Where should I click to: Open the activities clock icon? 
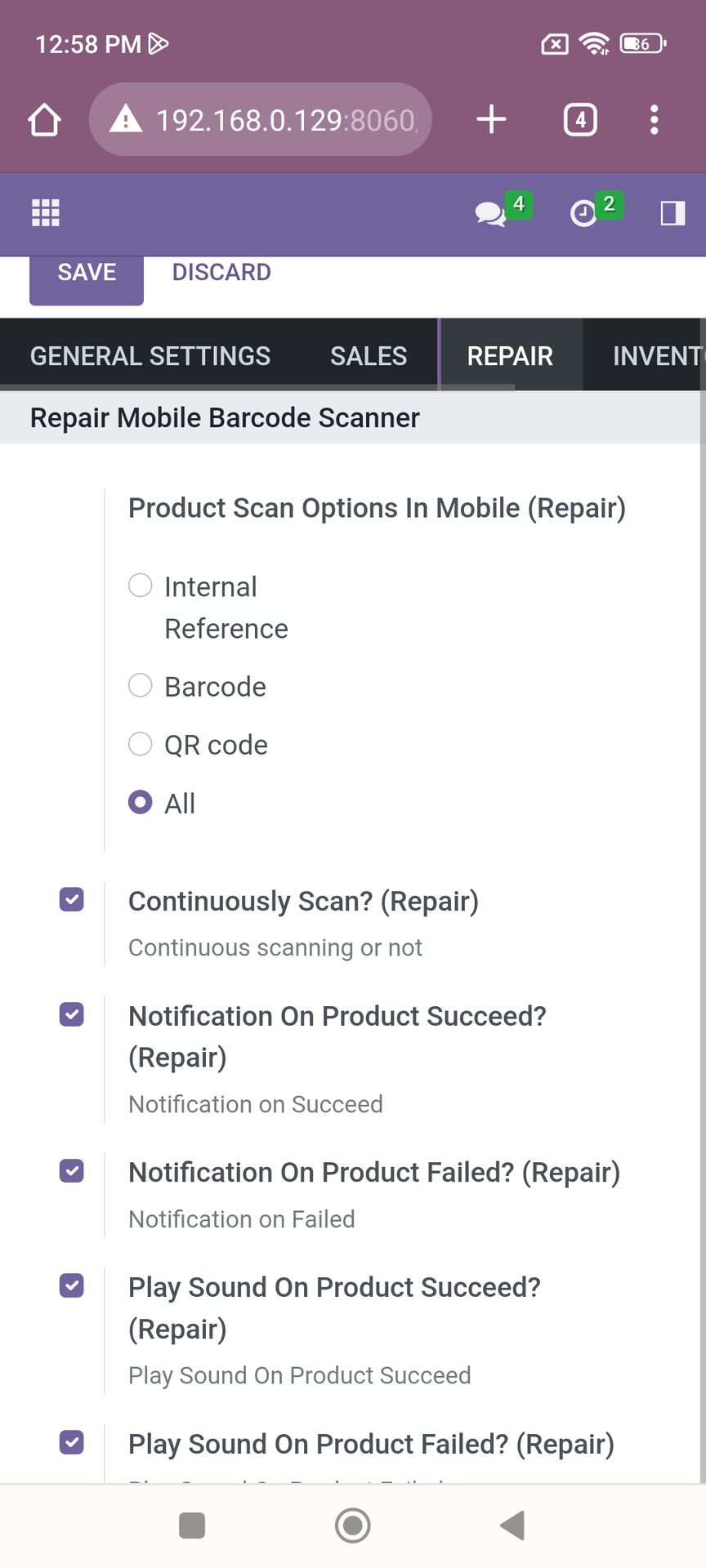(583, 214)
